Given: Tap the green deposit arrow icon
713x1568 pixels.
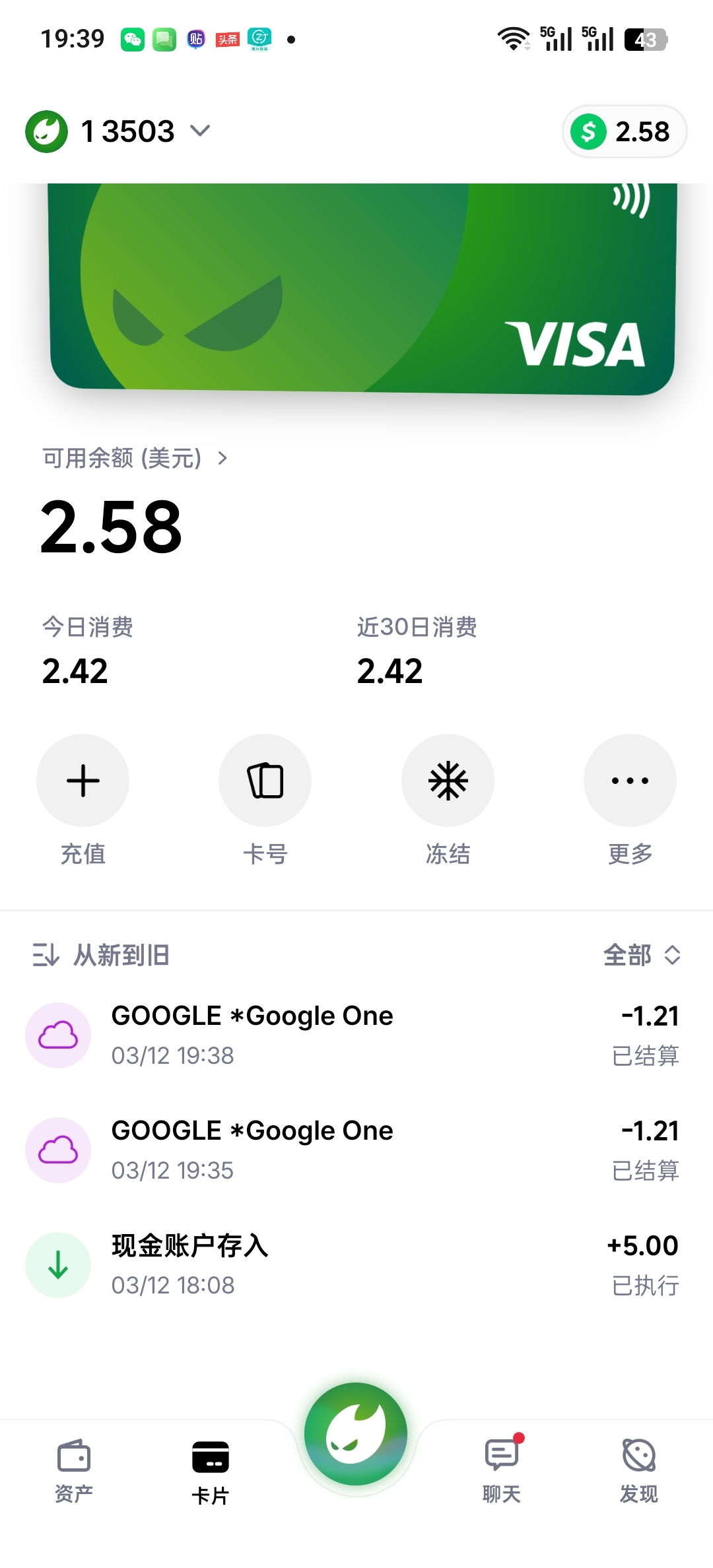Looking at the screenshot, I should coord(58,1264).
